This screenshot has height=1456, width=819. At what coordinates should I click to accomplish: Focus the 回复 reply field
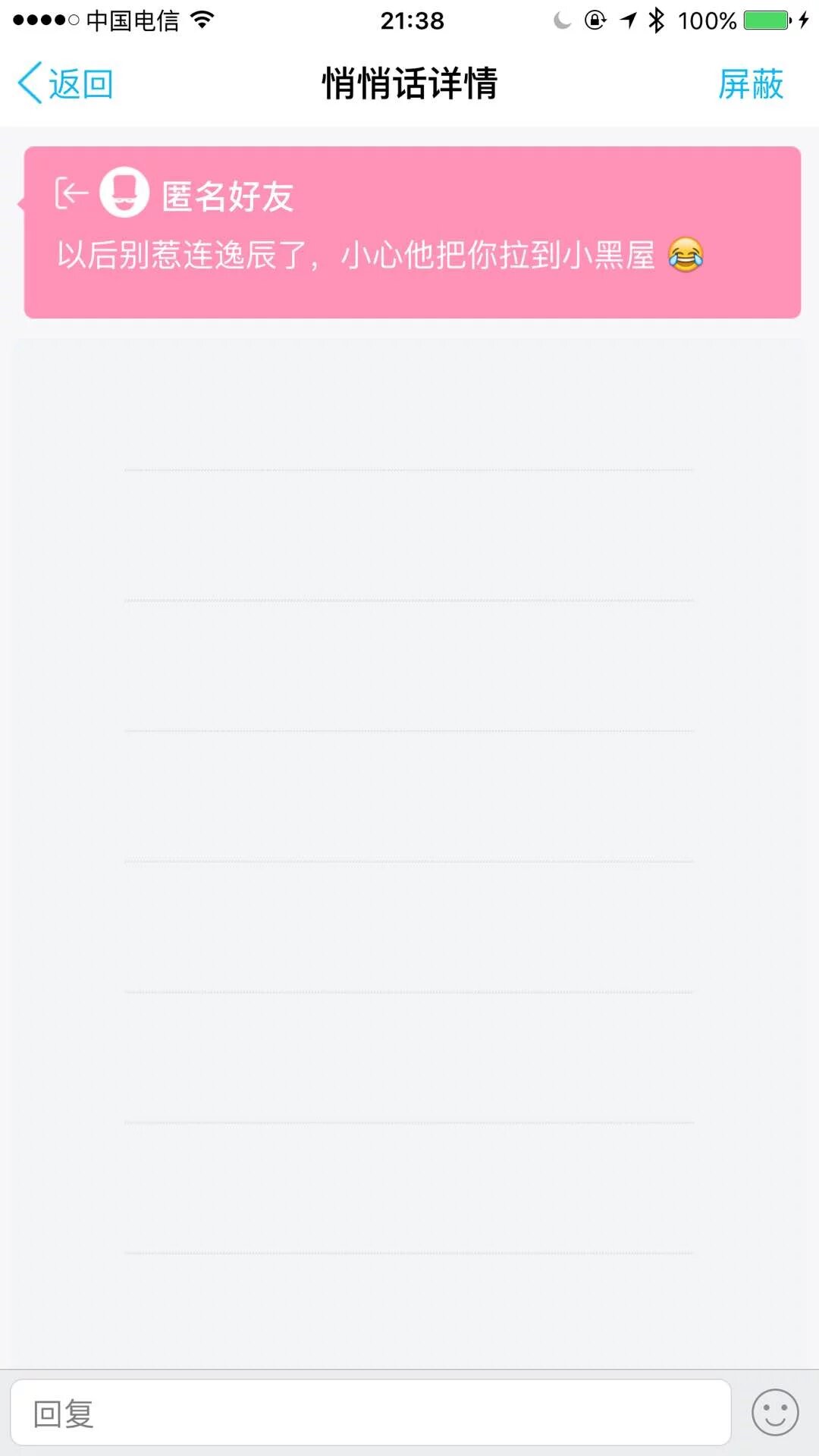pos(370,1414)
